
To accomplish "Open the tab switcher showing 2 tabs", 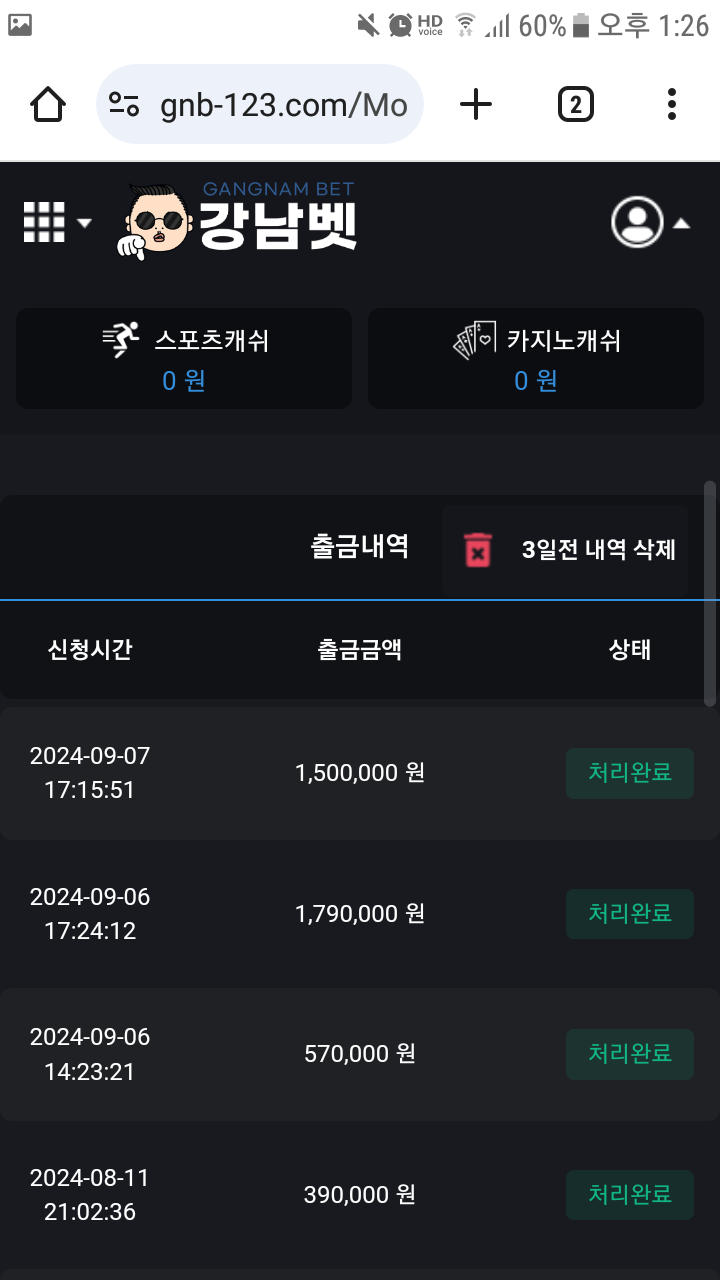I will [575, 104].
